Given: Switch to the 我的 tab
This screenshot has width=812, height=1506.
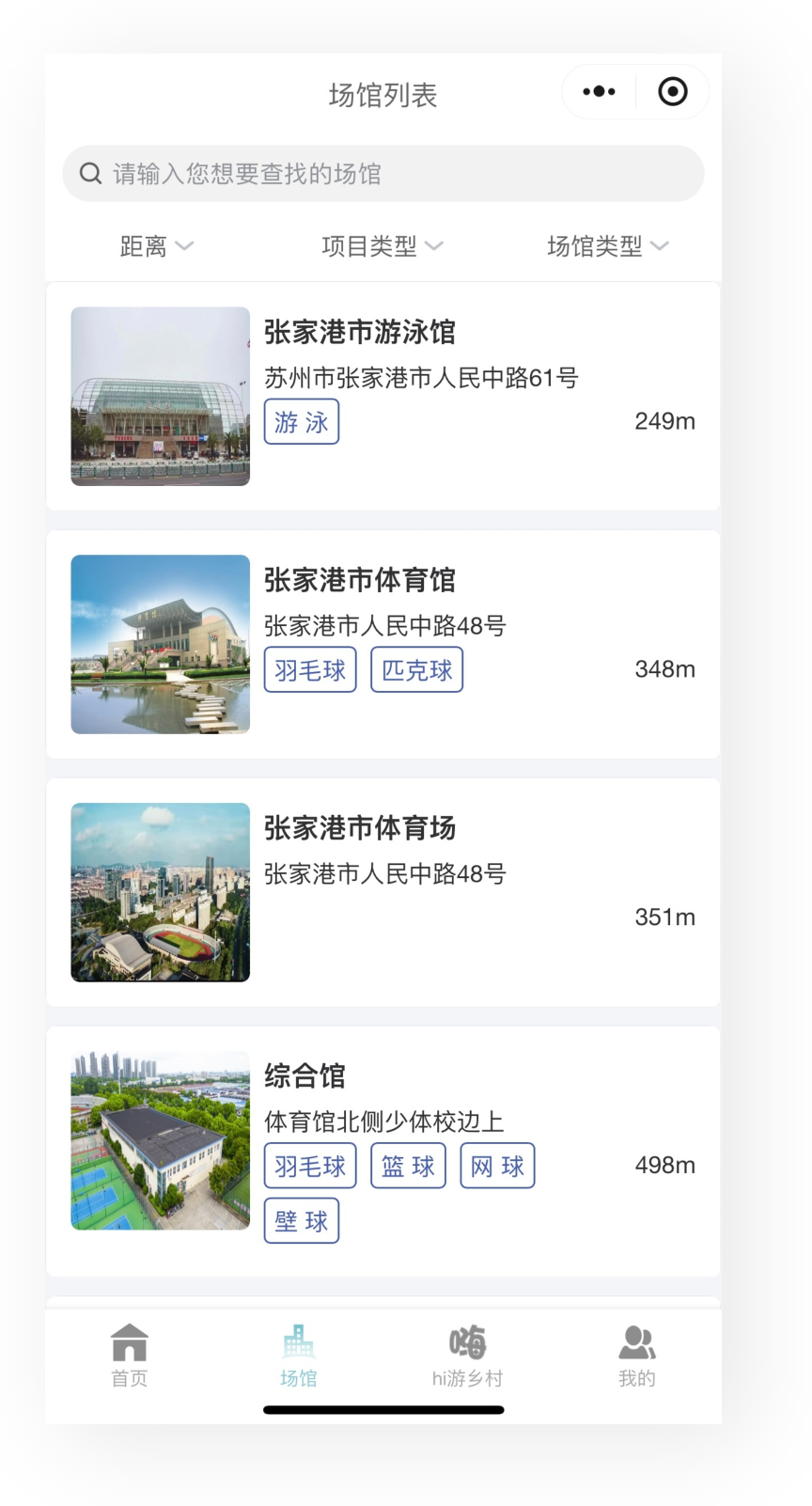Looking at the screenshot, I should click(637, 1356).
